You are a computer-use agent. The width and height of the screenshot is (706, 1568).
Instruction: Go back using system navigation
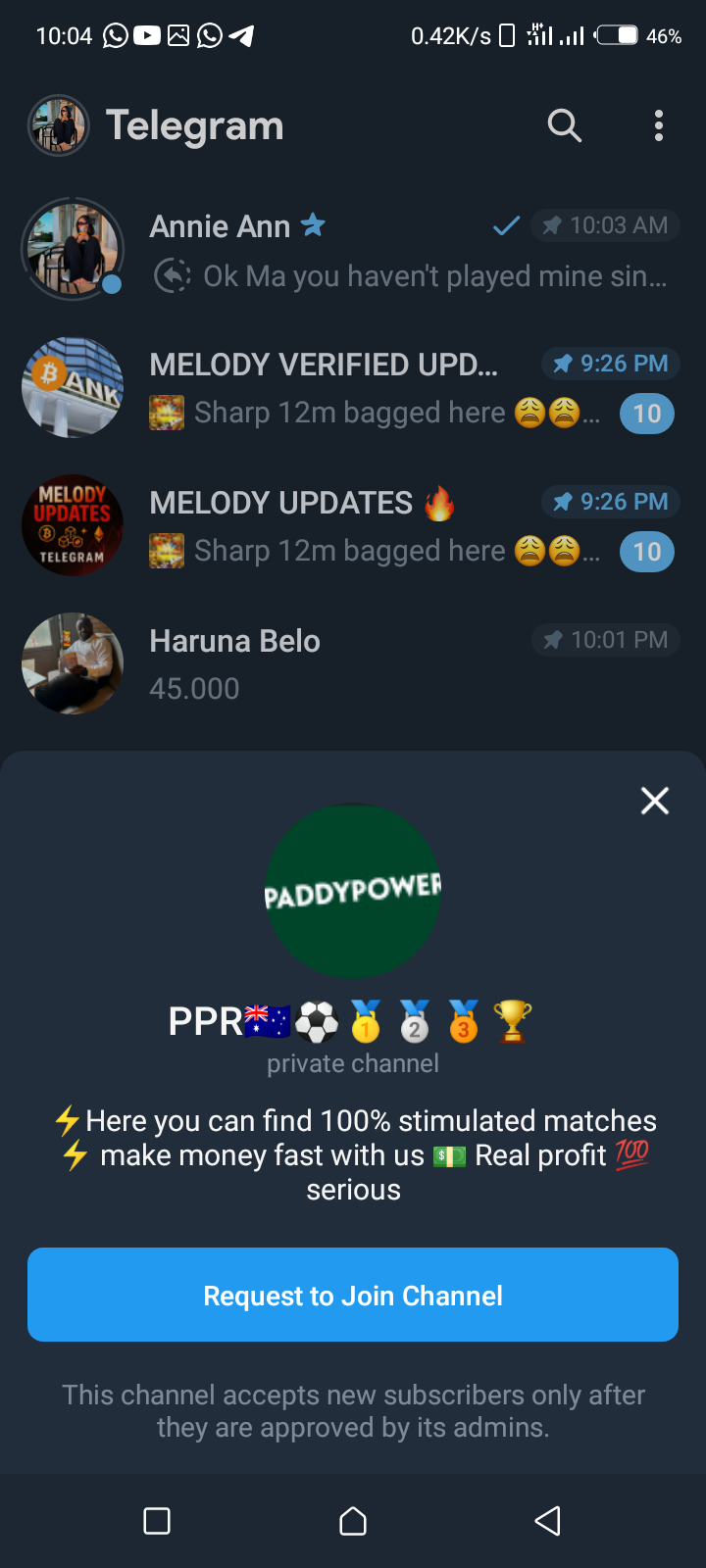pyautogui.click(x=547, y=1520)
